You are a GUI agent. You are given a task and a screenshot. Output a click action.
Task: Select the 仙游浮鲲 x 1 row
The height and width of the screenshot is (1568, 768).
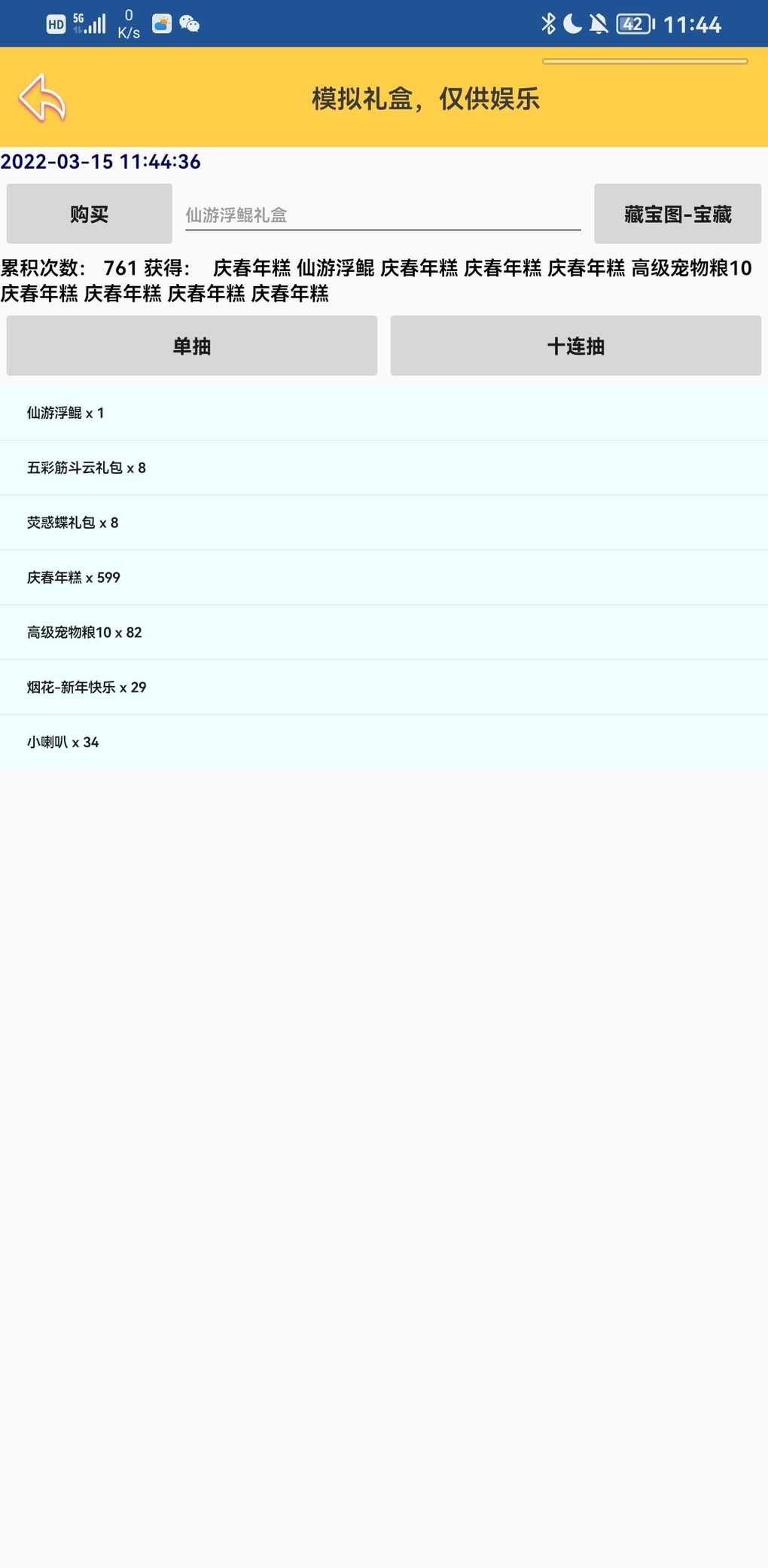point(384,413)
